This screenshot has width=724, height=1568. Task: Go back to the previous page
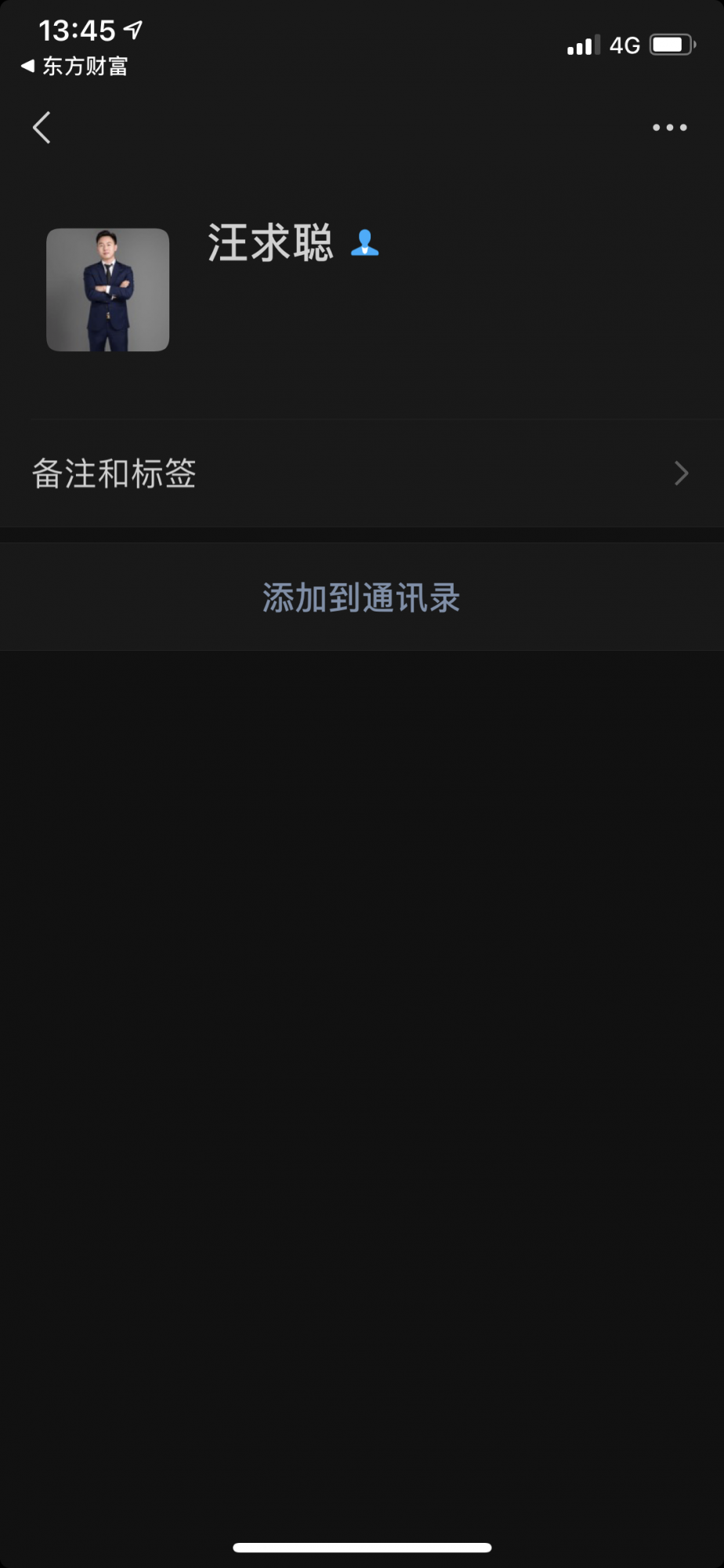pyautogui.click(x=42, y=128)
